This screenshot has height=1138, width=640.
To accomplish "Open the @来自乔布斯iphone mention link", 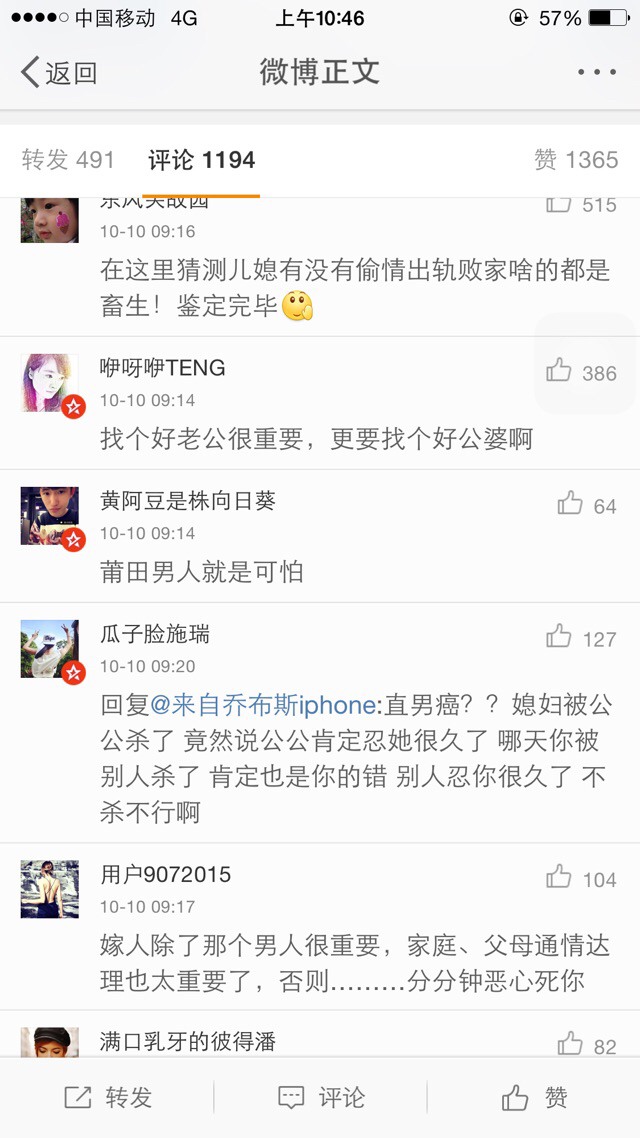I will click(263, 705).
